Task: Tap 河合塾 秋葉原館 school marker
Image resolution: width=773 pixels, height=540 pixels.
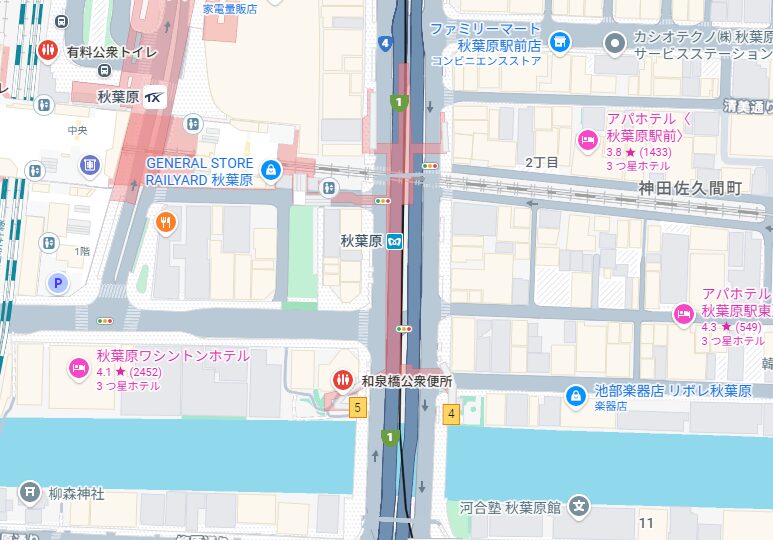Action: [x=578, y=507]
